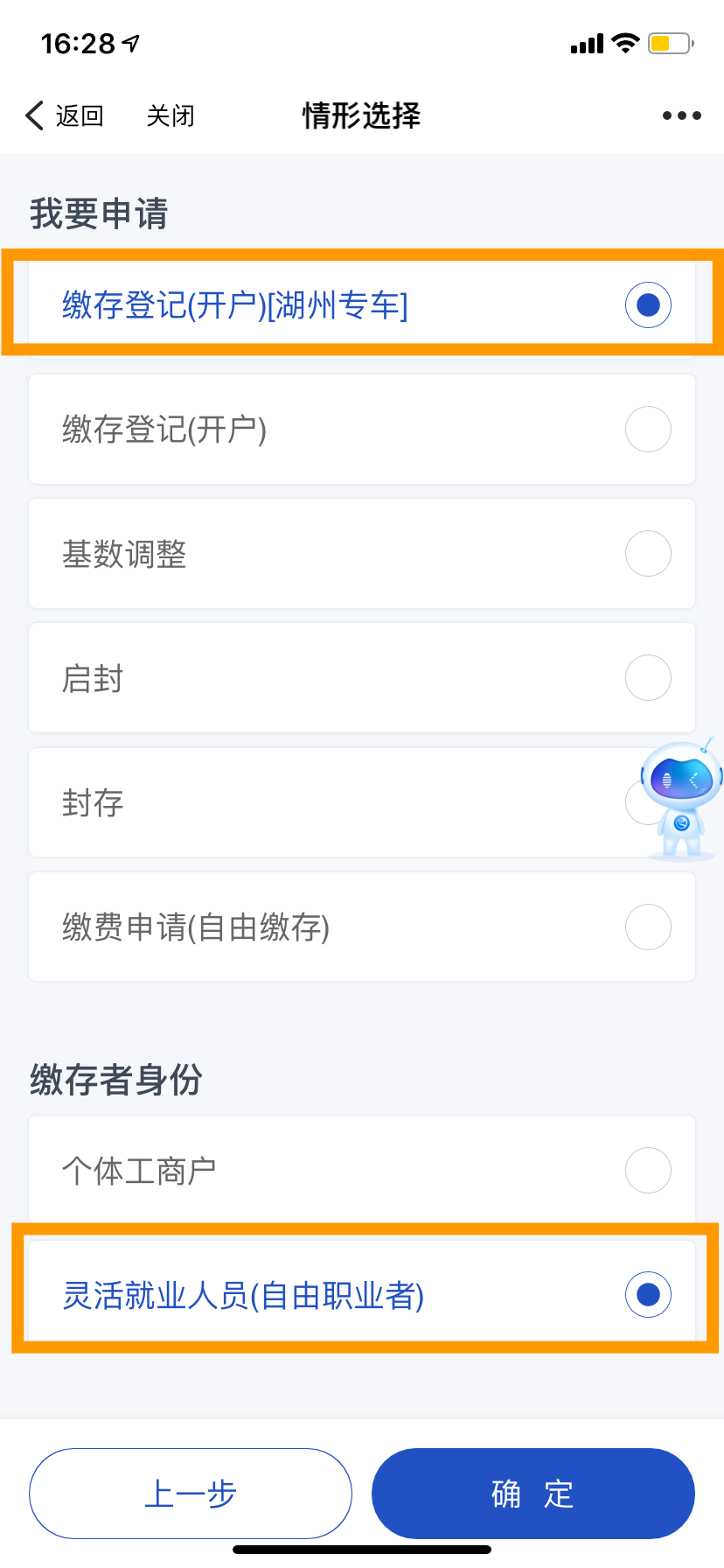This screenshot has width=724, height=1568.
Task: Select the 封存 option
Action: 362,802
